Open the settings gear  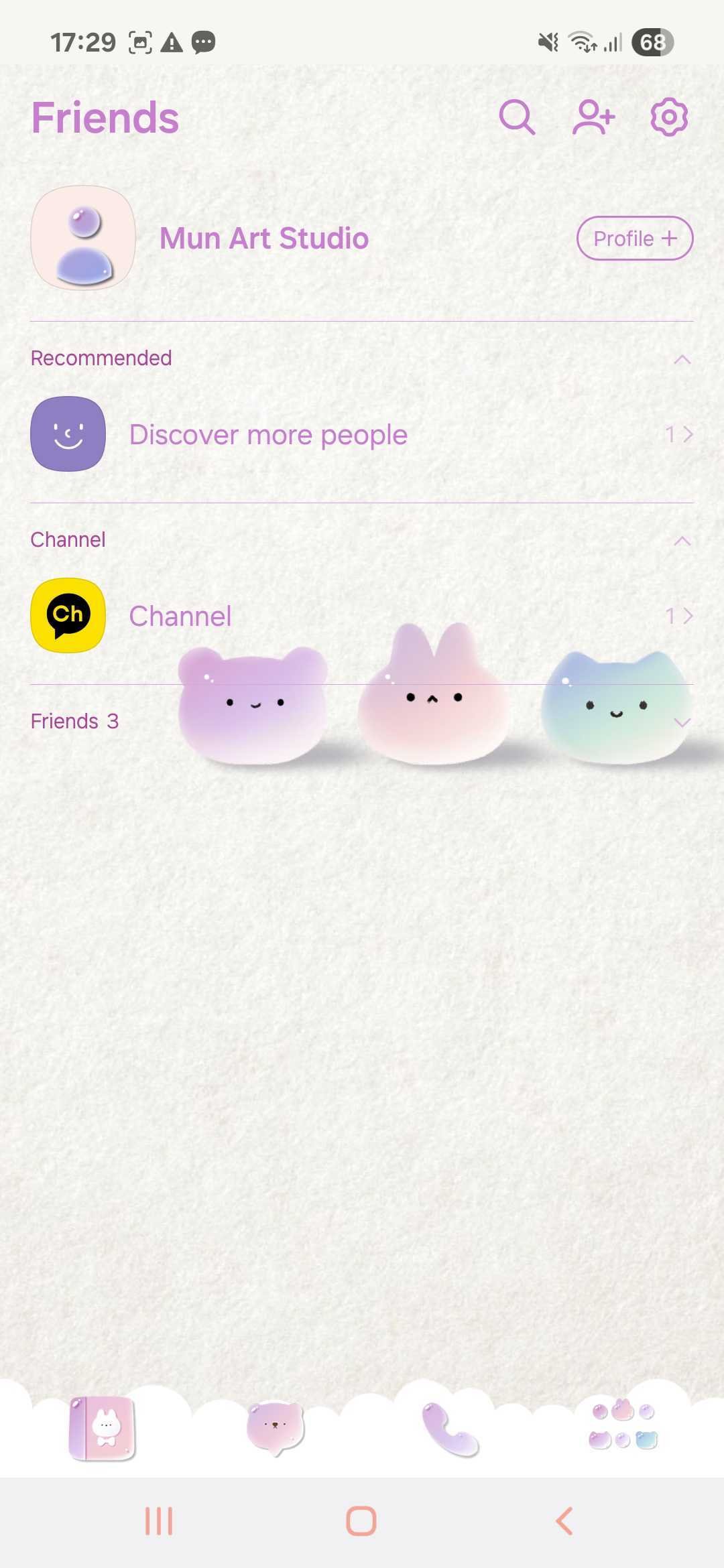[x=669, y=118]
